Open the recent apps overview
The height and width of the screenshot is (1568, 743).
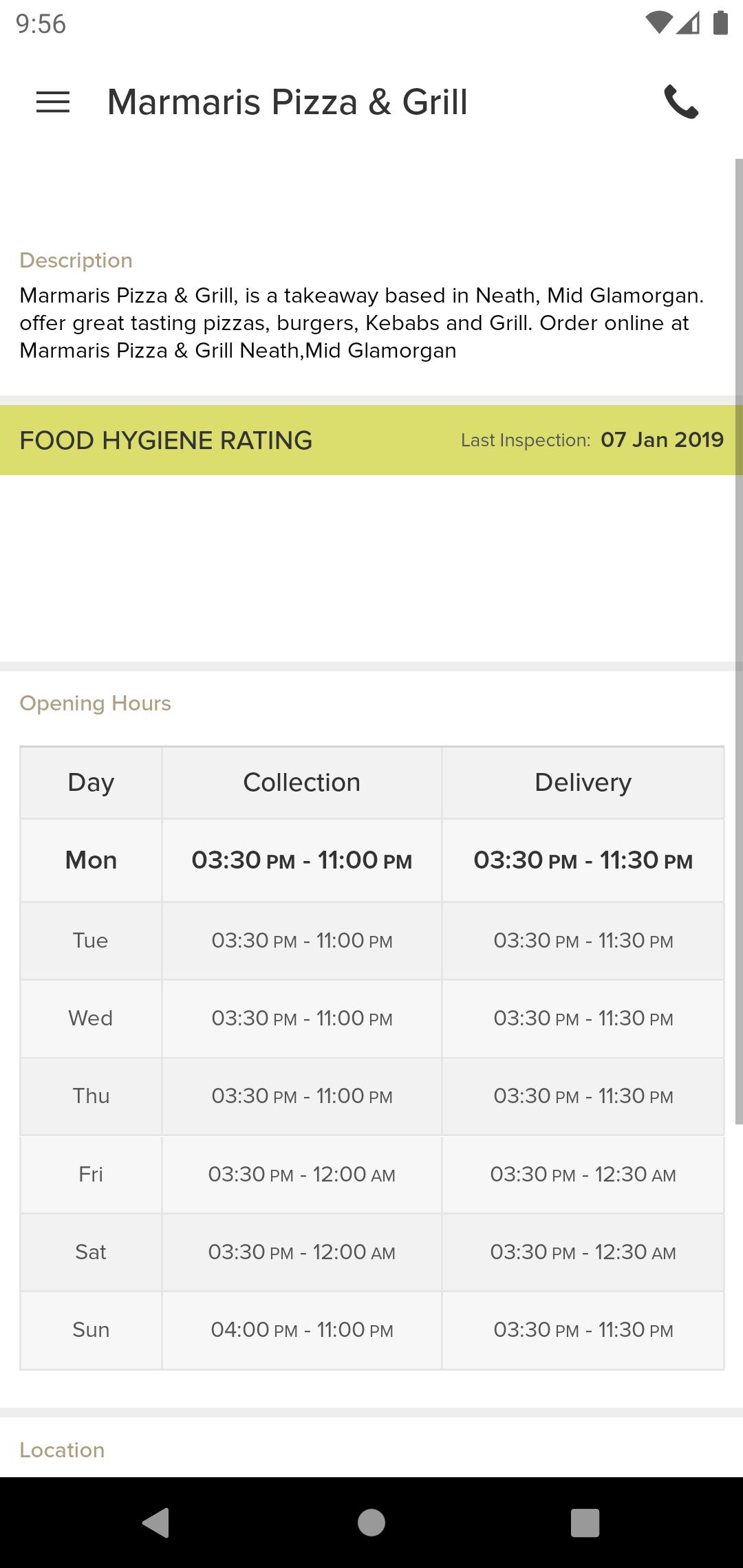(585, 1523)
